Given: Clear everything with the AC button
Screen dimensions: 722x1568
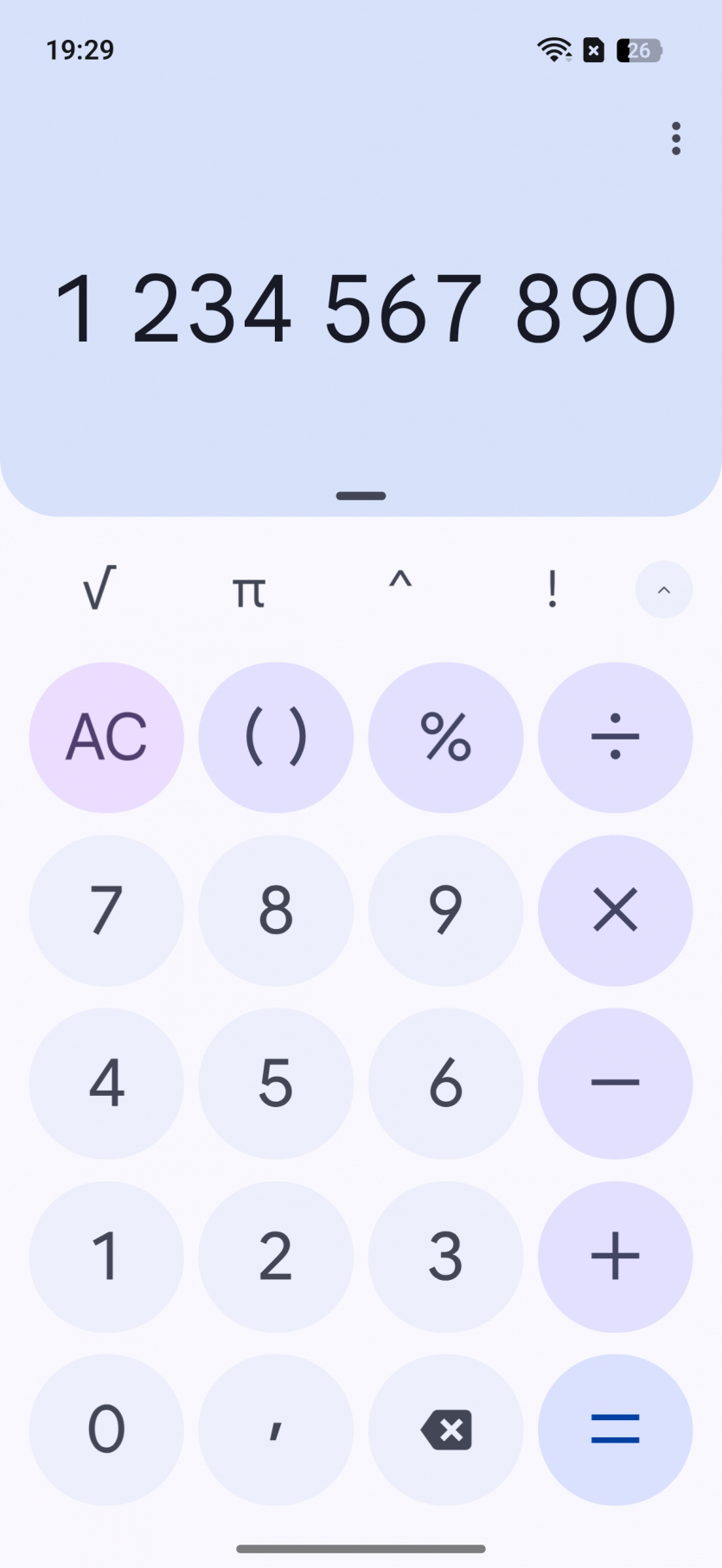Looking at the screenshot, I should click(x=106, y=738).
